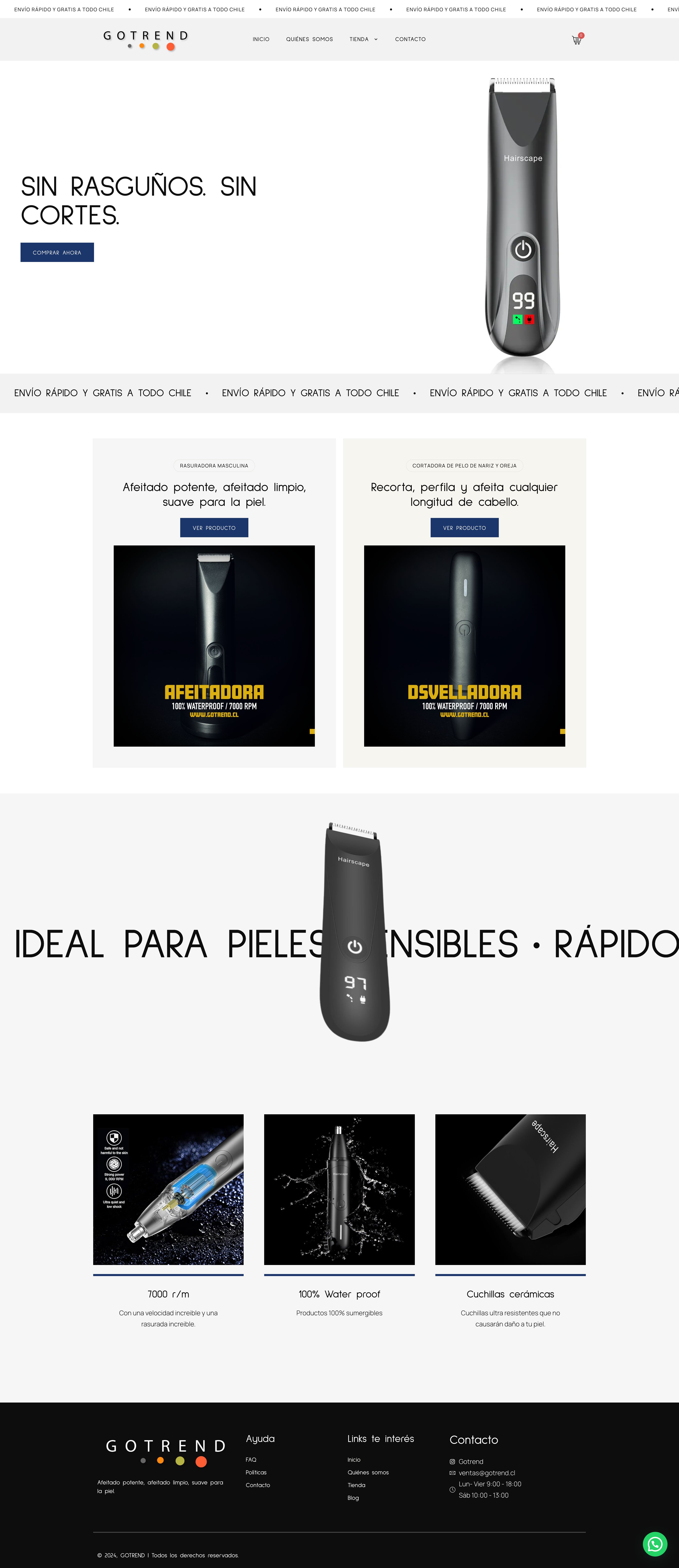The image size is (679, 1568).
Task: Open Tienda from footer links
Action: (357, 1485)
